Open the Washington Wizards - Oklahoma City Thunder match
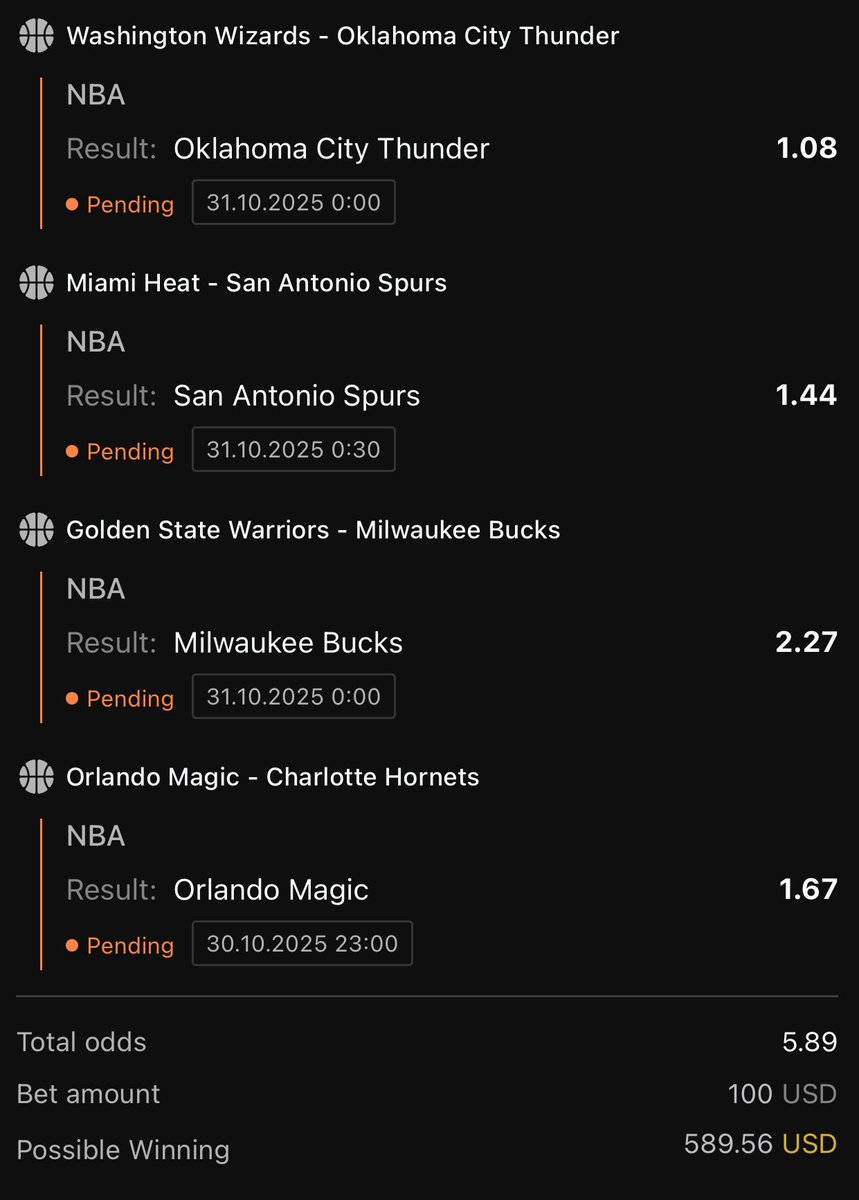 tap(342, 37)
